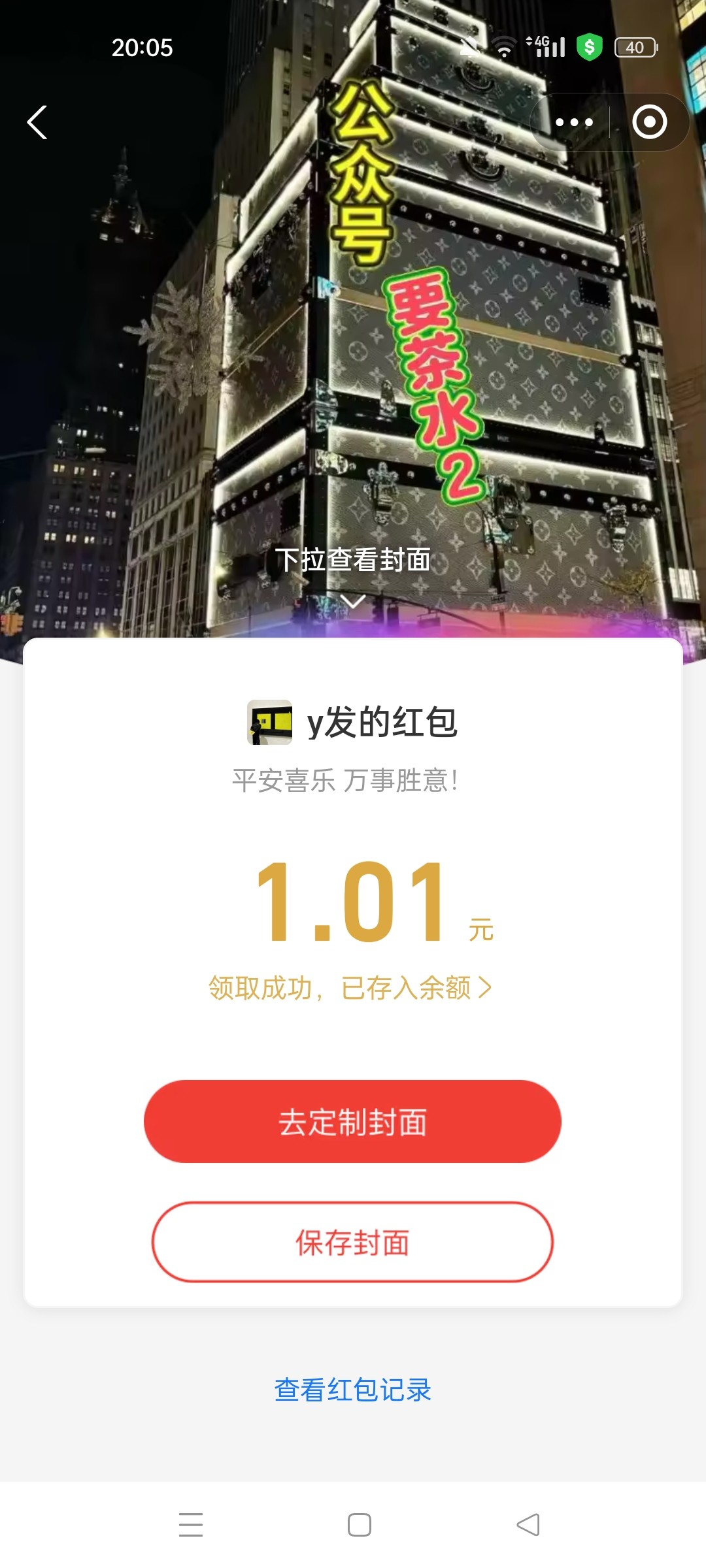Open the three-dot more options menu
The image size is (706, 1568).
coord(574,122)
